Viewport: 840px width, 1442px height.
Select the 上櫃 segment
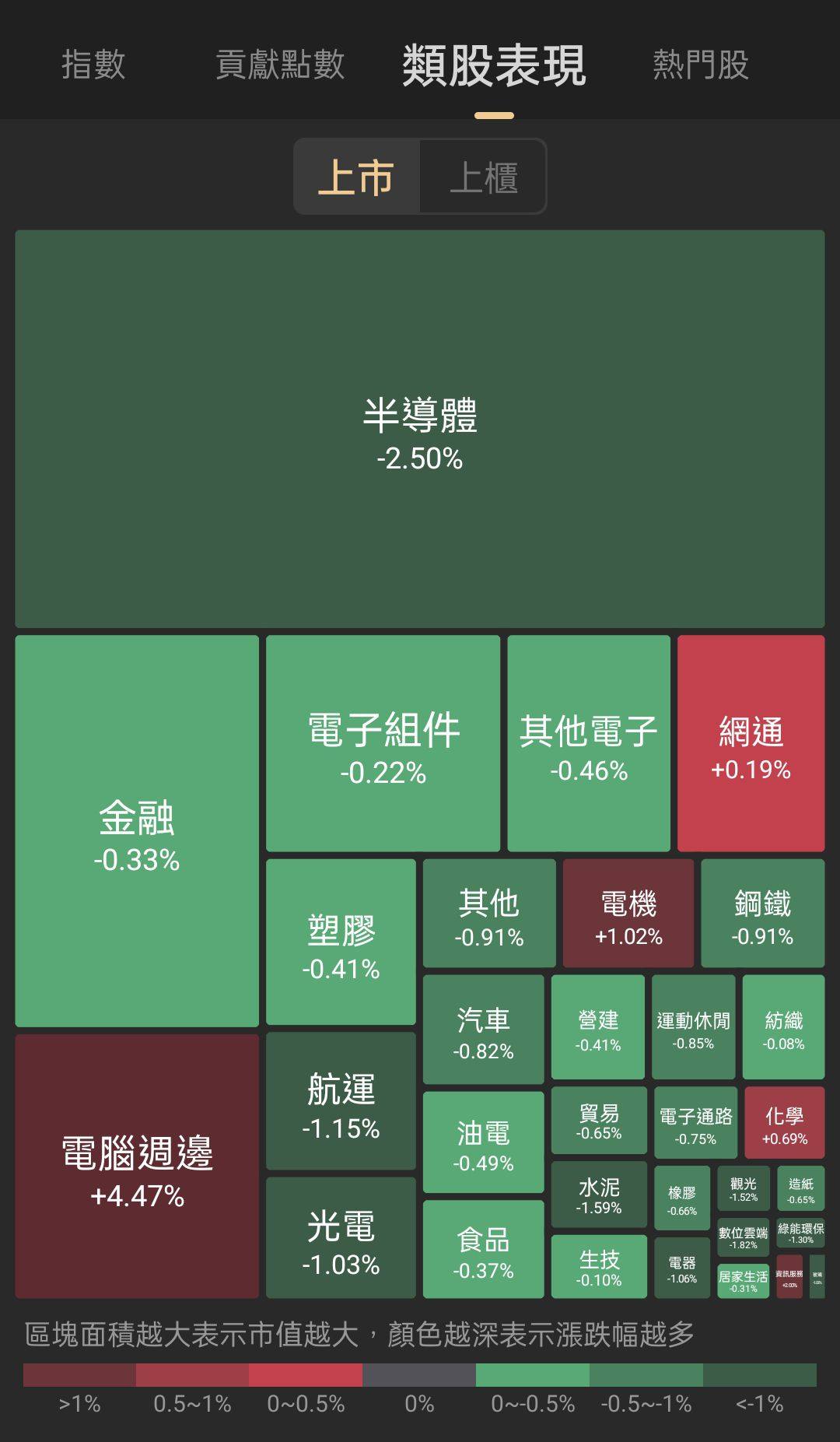(x=483, y=177)
